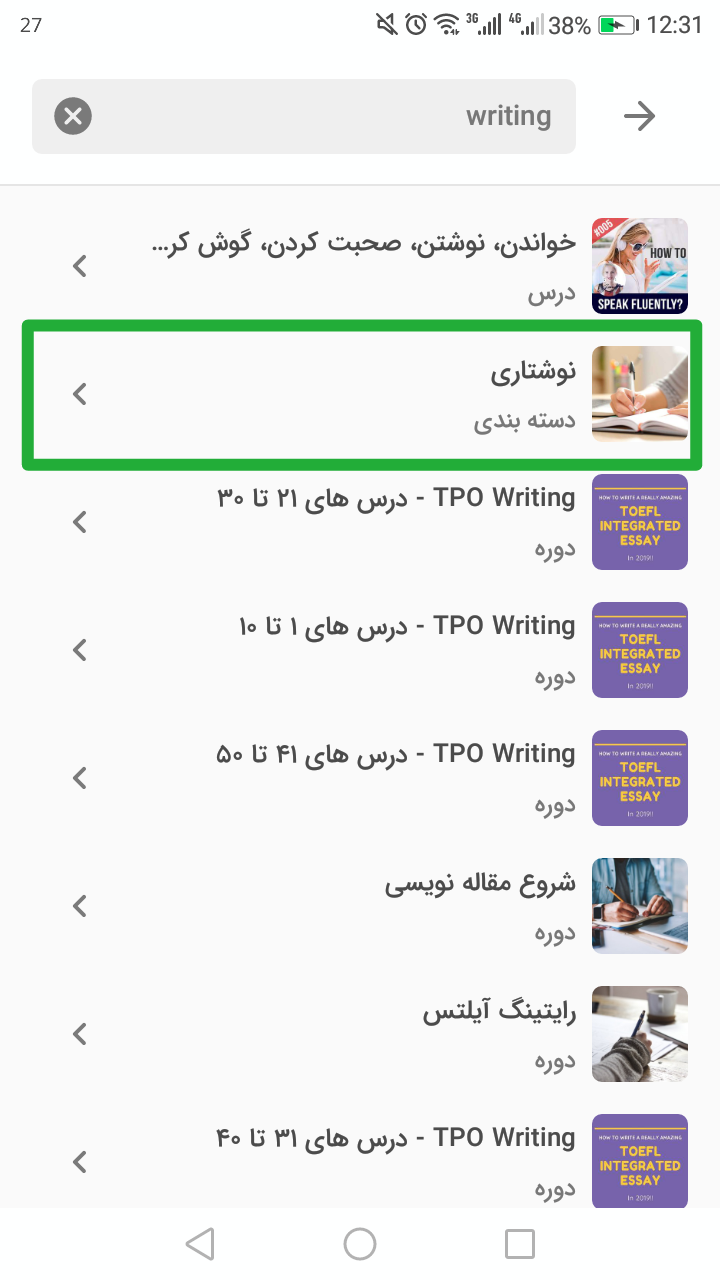Clear the search text with the X icon
This screenshot has height=1280, width=720.
coord(72,117)
